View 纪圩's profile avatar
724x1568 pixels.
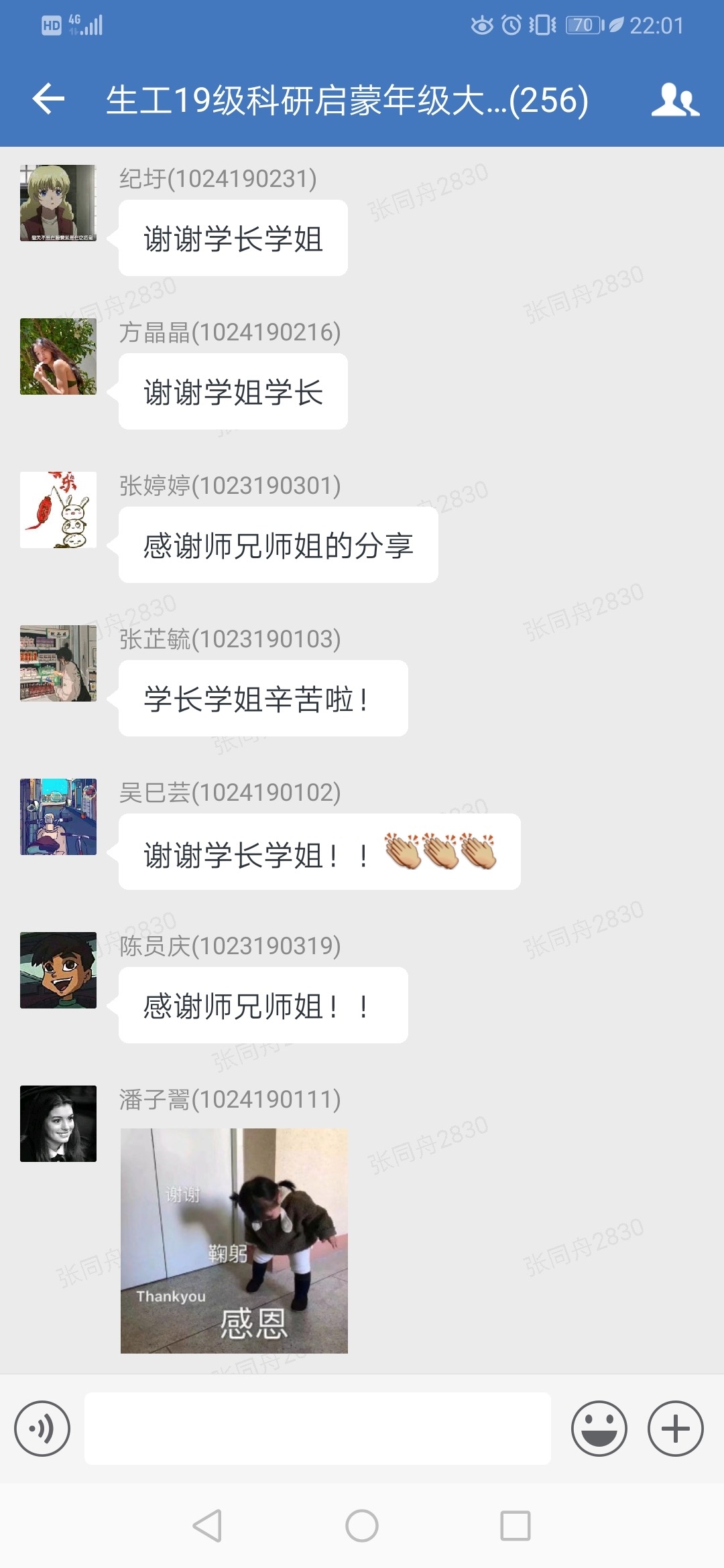pos(58,203)
